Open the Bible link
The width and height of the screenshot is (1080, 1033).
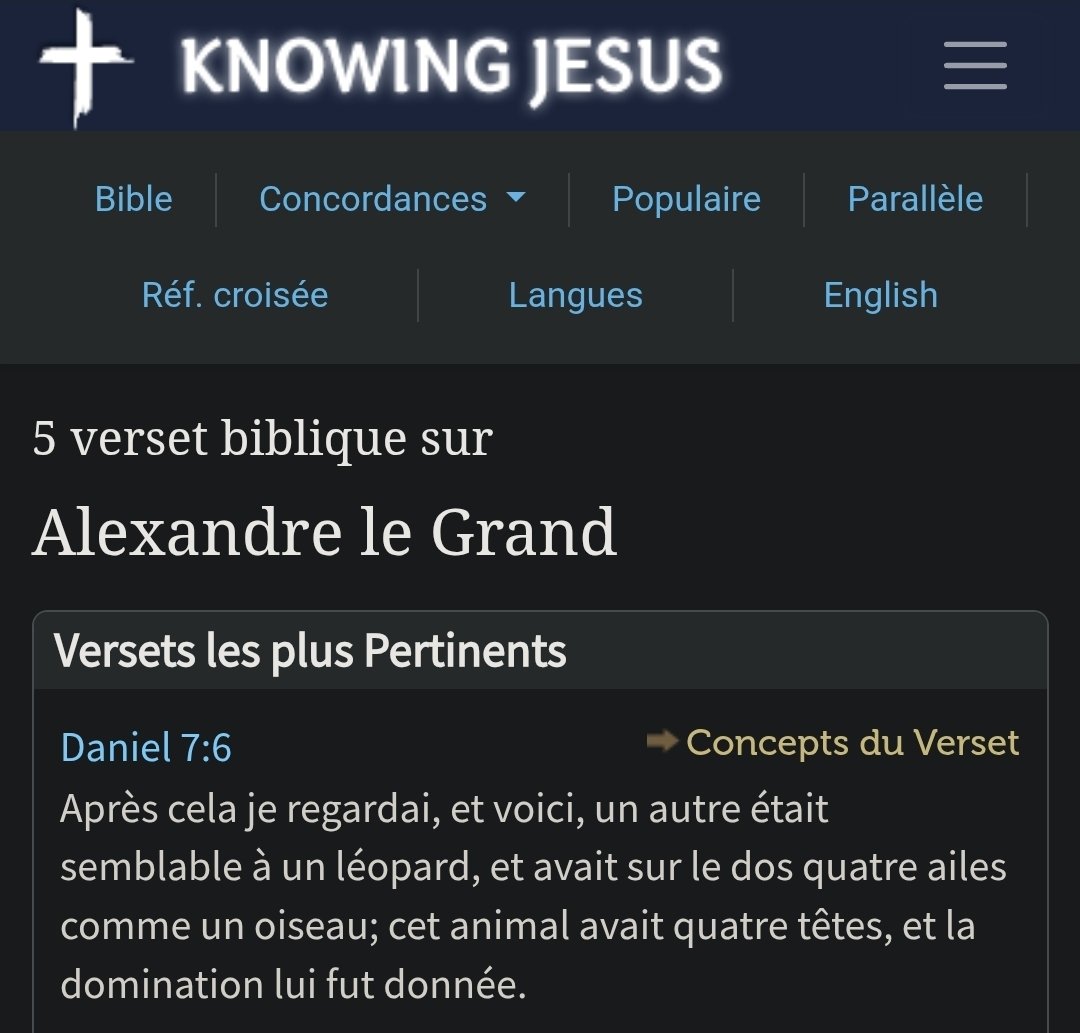[x=134, y=199]
